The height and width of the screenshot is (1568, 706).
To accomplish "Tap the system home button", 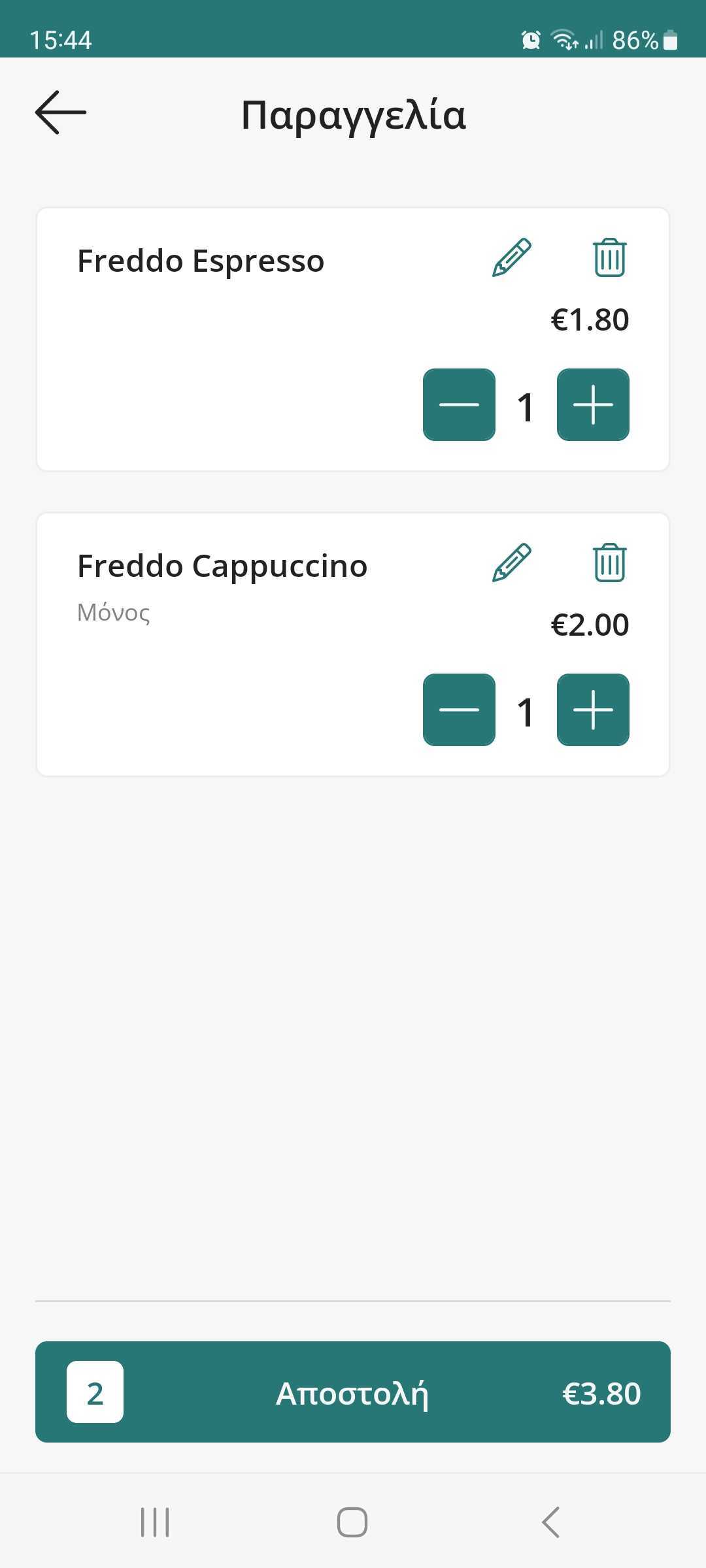I will [x=352, y=1522].
